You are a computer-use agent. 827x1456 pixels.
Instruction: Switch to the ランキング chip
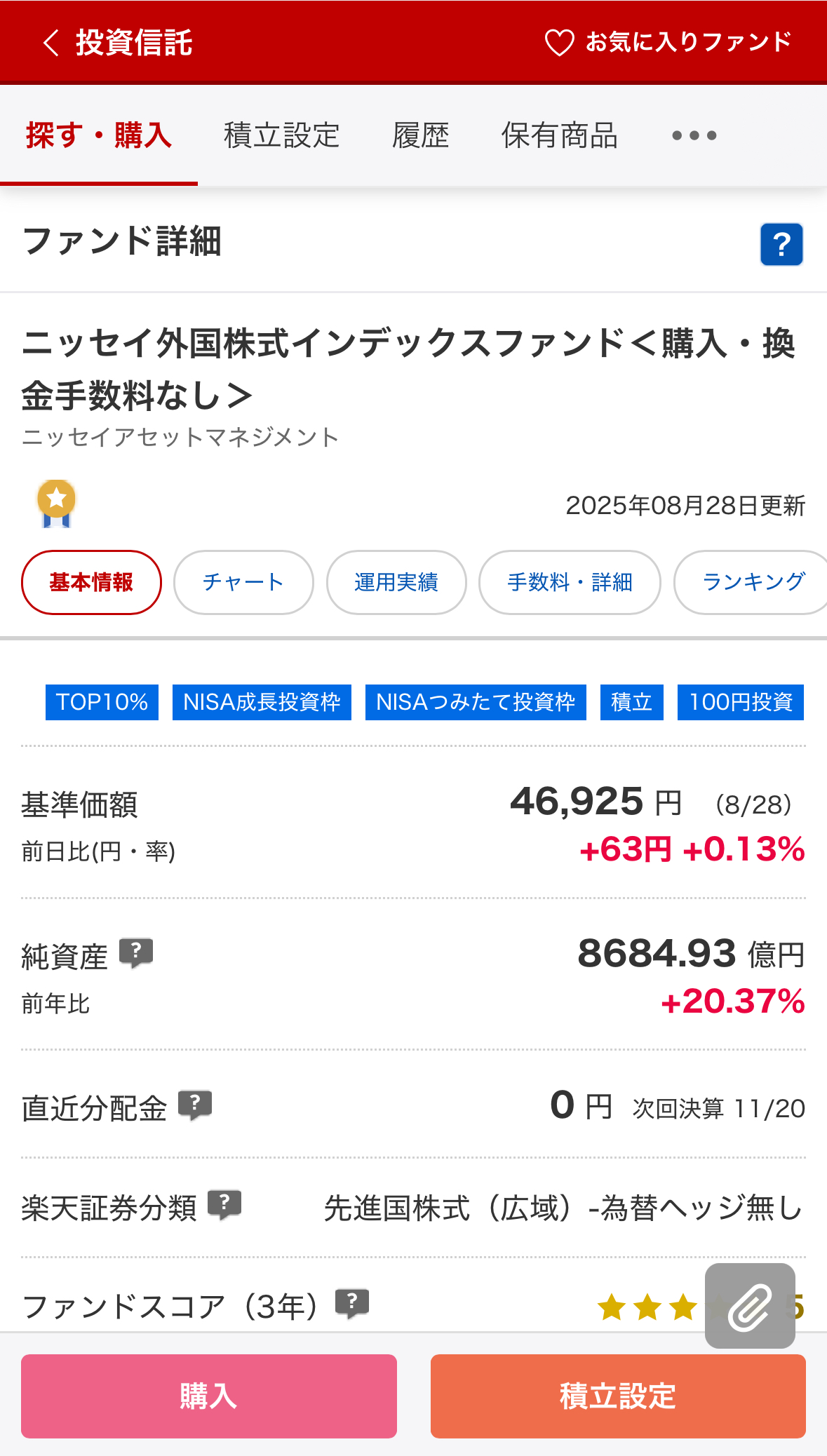pyautogui.click(x=751, y=582)
